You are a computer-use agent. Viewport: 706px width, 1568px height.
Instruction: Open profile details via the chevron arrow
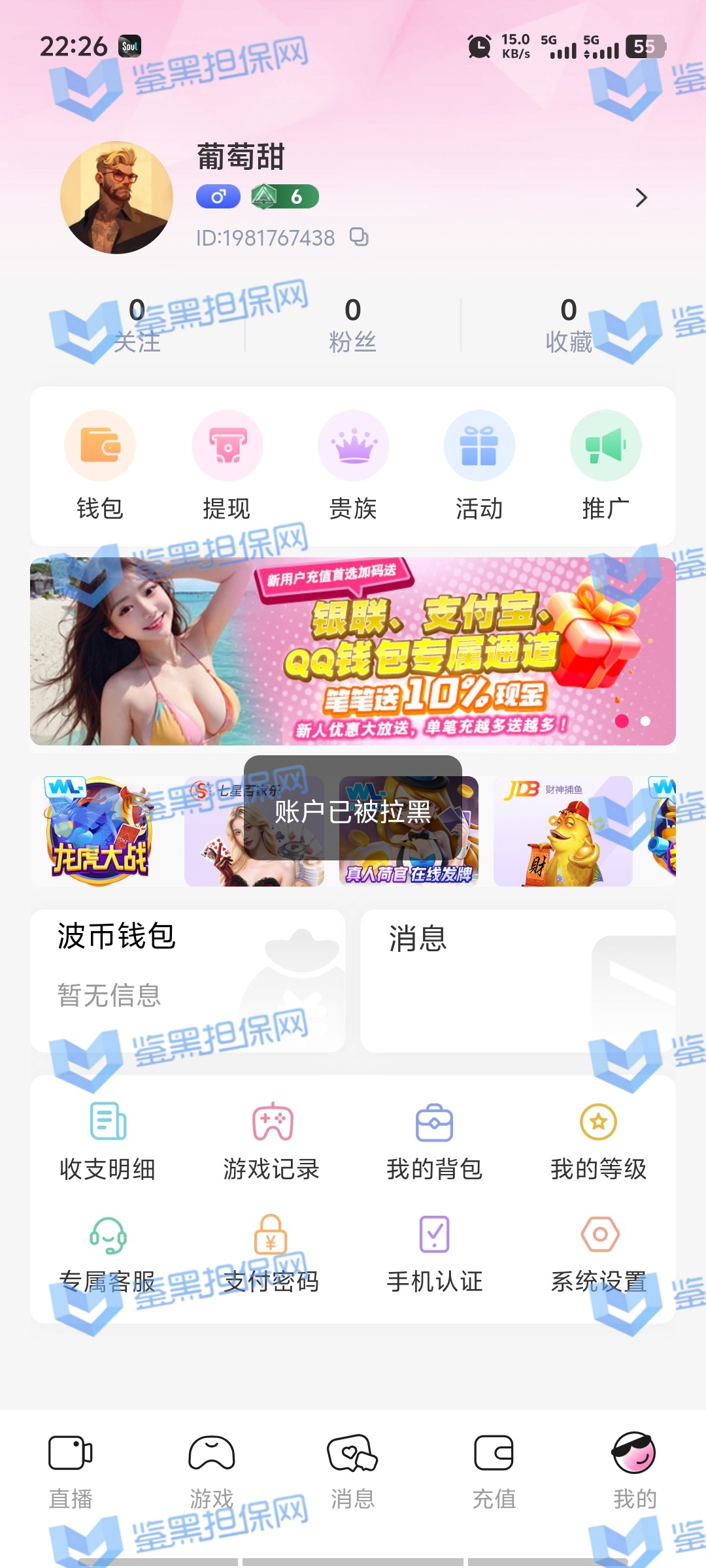641,197
